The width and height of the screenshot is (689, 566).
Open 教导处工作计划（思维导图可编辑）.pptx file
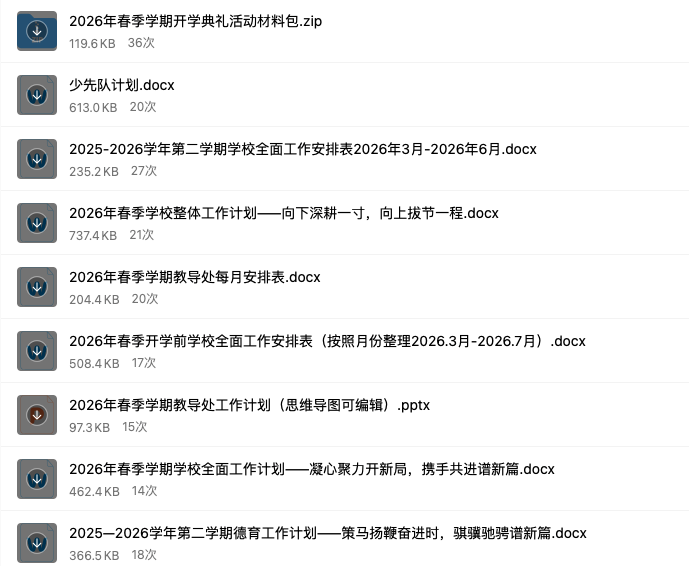249,405
